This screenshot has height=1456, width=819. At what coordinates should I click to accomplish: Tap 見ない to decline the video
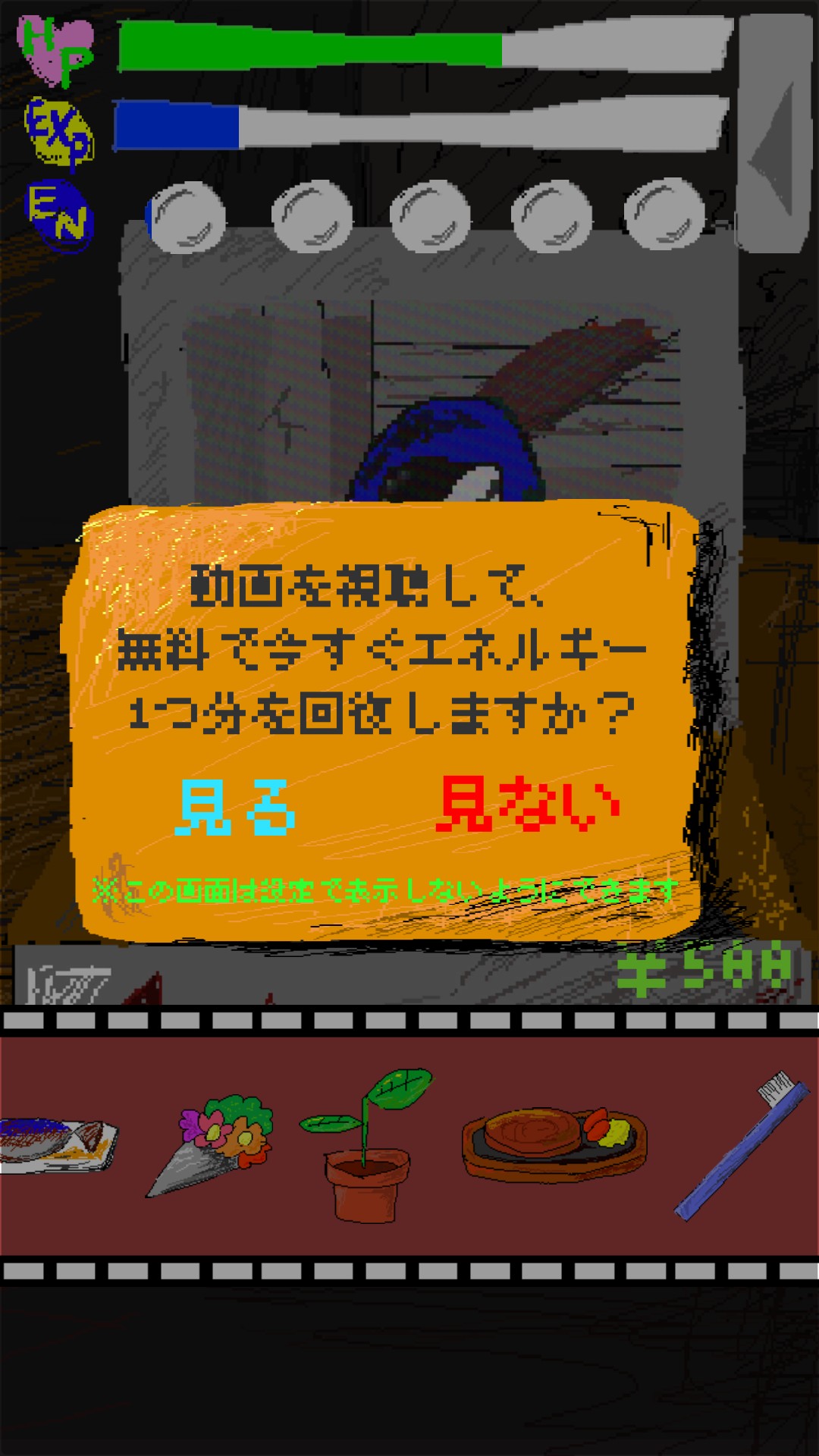[x=529, y=805]
